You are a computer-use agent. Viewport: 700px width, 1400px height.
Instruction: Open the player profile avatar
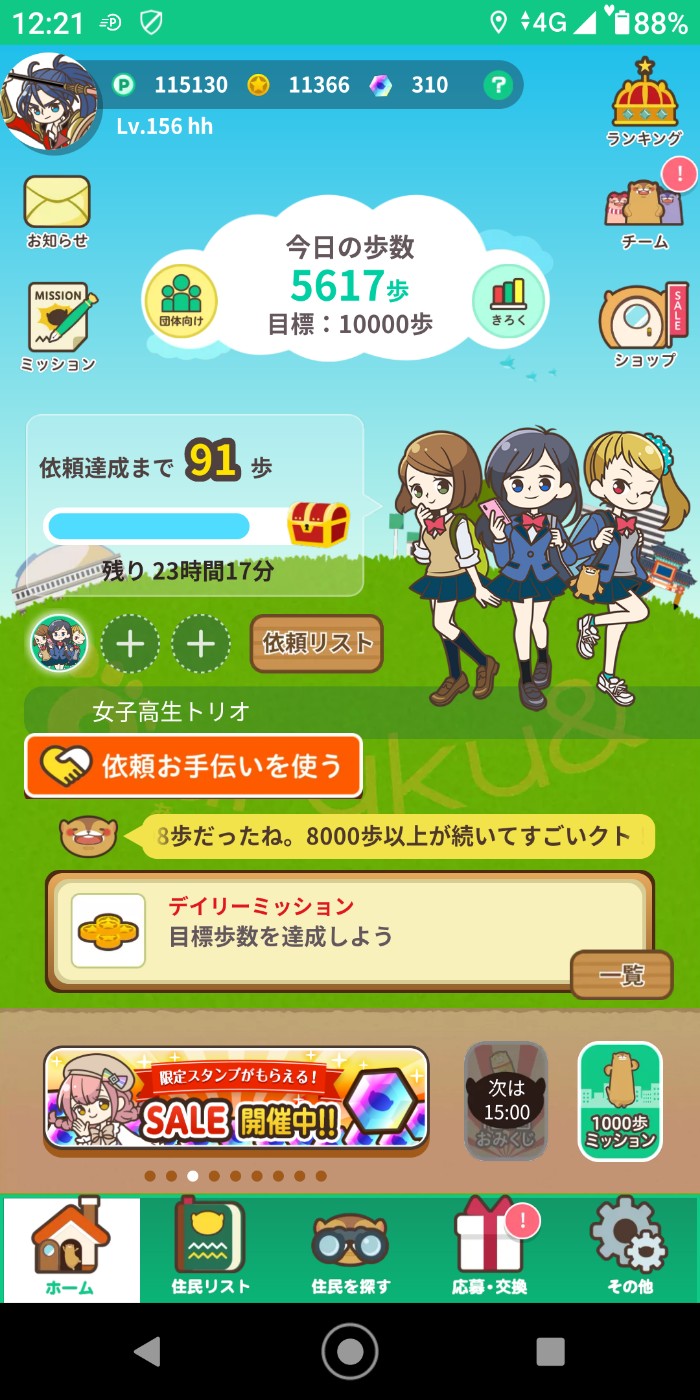tap(52, 102)
